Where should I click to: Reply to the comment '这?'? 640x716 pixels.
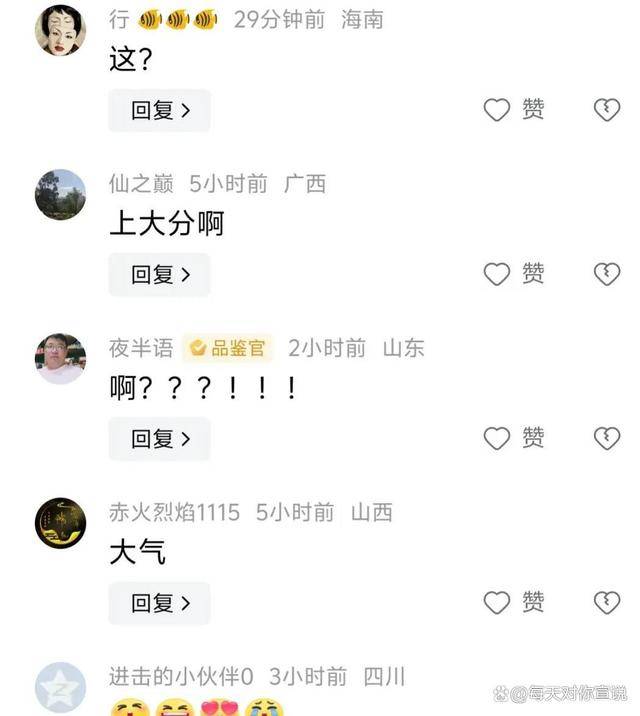click(159, 110)
